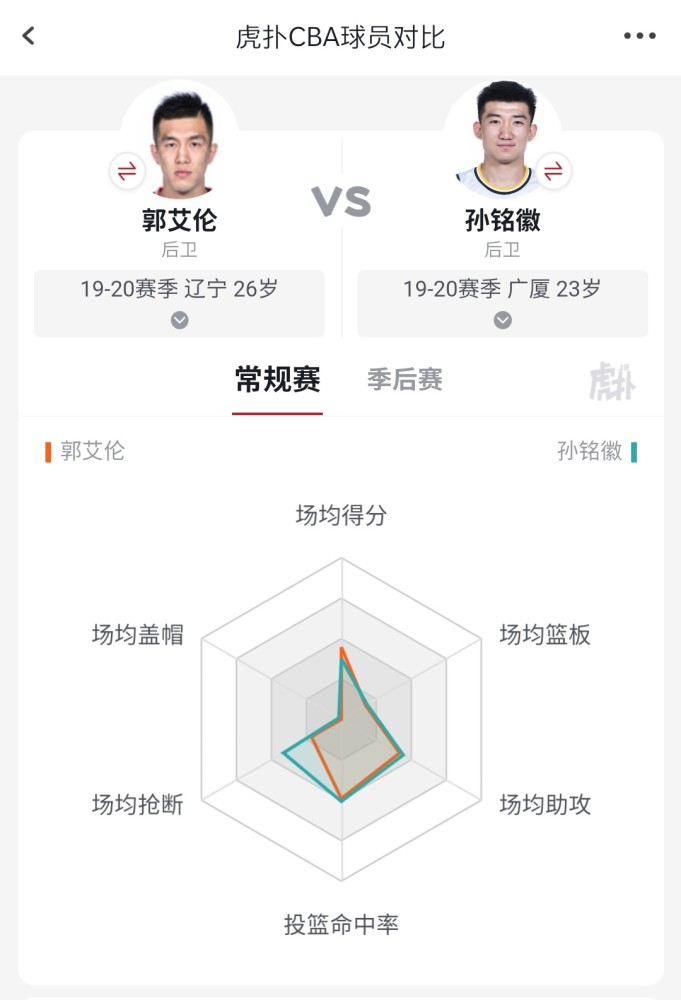Open 郭艾伦's player photo
681x1000 pixels.
point(181,142)
